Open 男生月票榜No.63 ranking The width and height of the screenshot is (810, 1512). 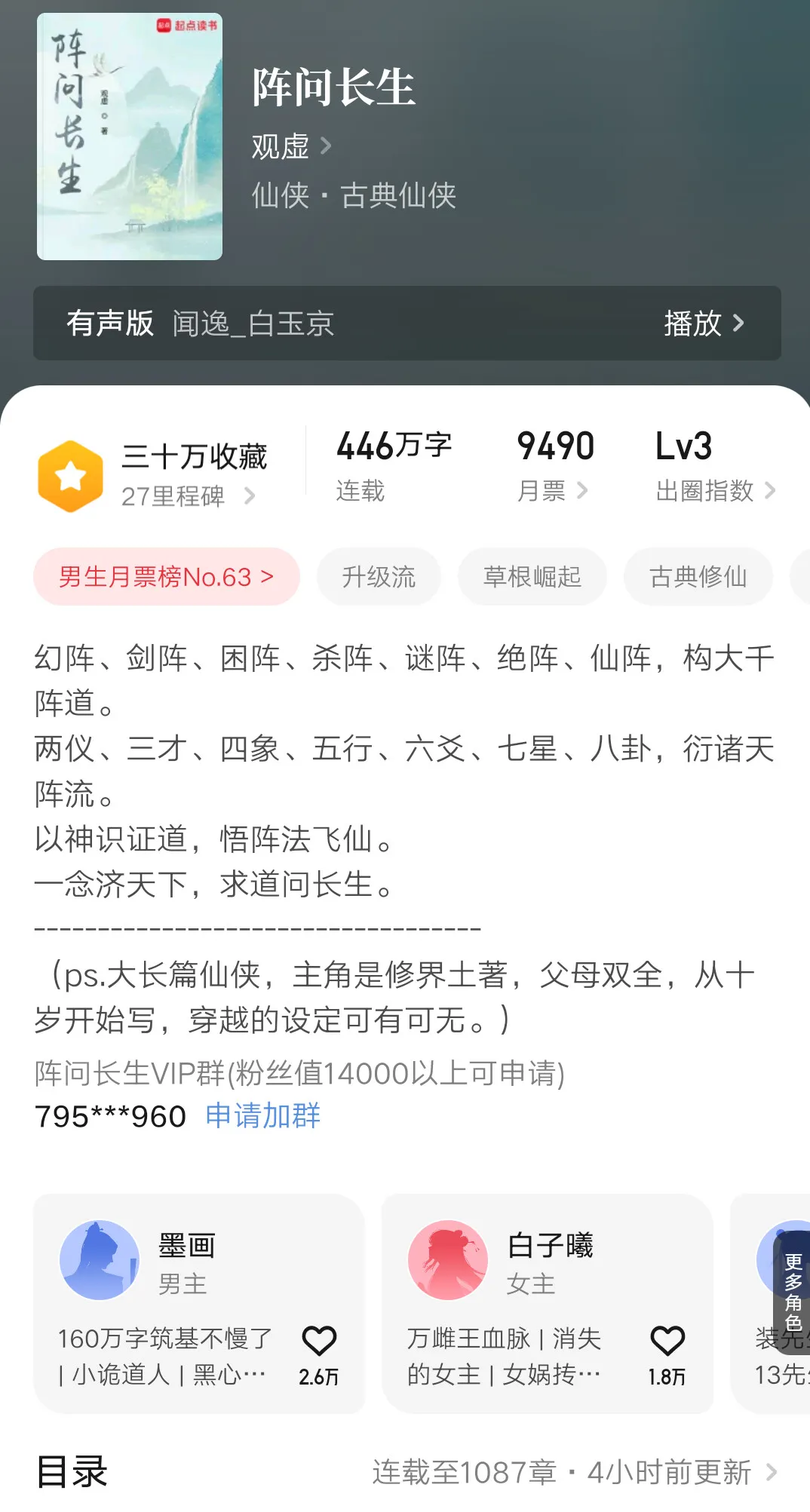click(166, 577)
